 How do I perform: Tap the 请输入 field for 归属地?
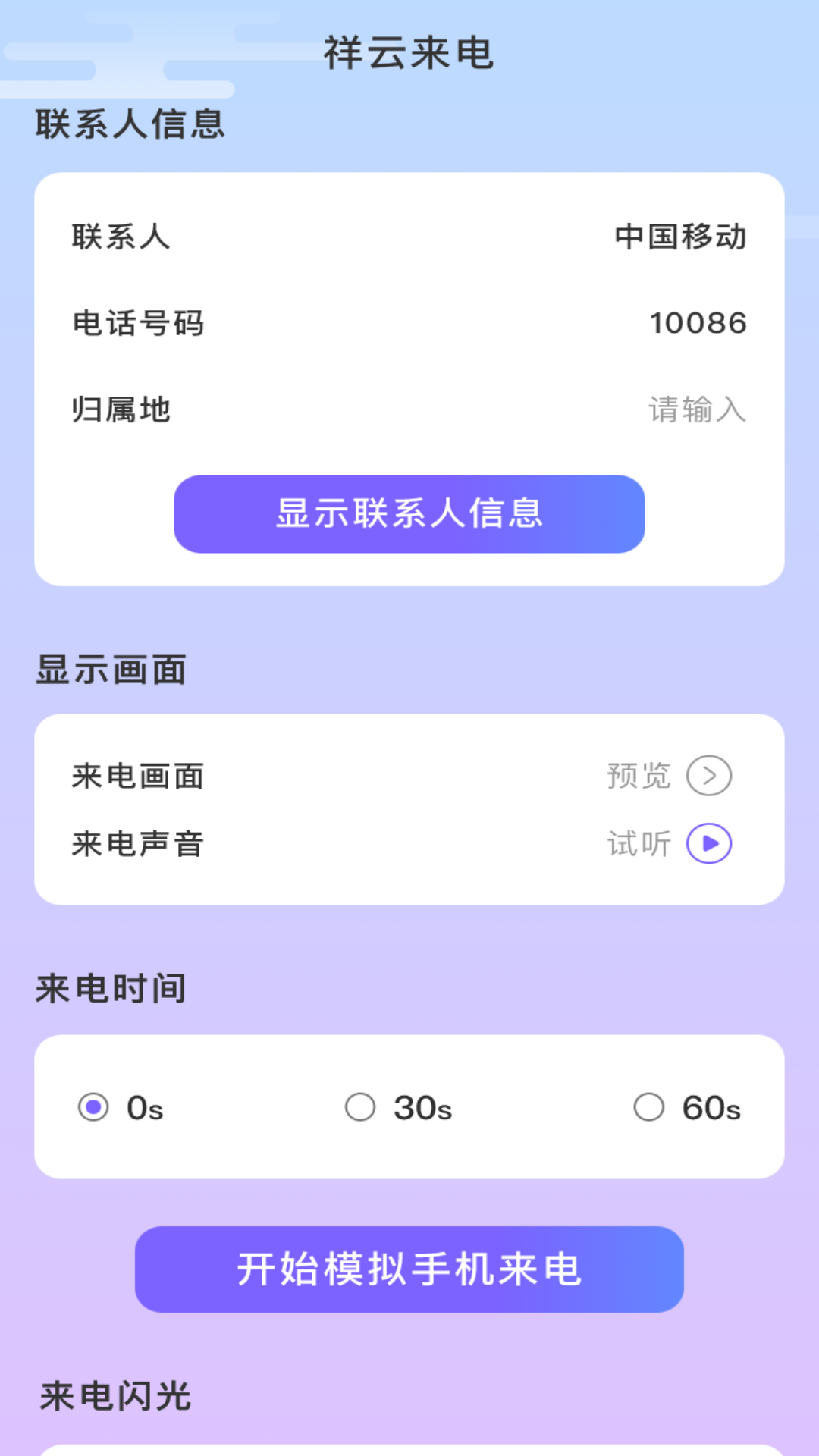point(695,409)
